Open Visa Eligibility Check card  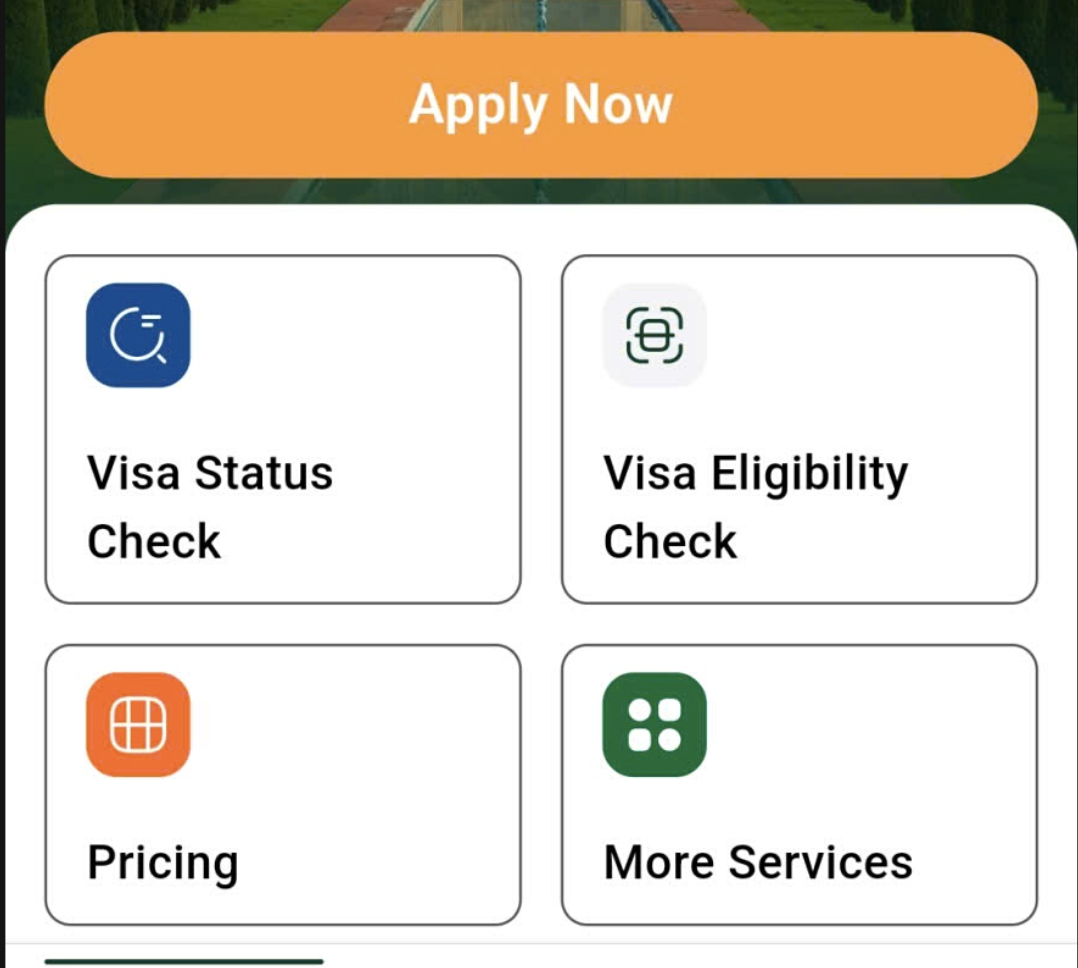799,430
